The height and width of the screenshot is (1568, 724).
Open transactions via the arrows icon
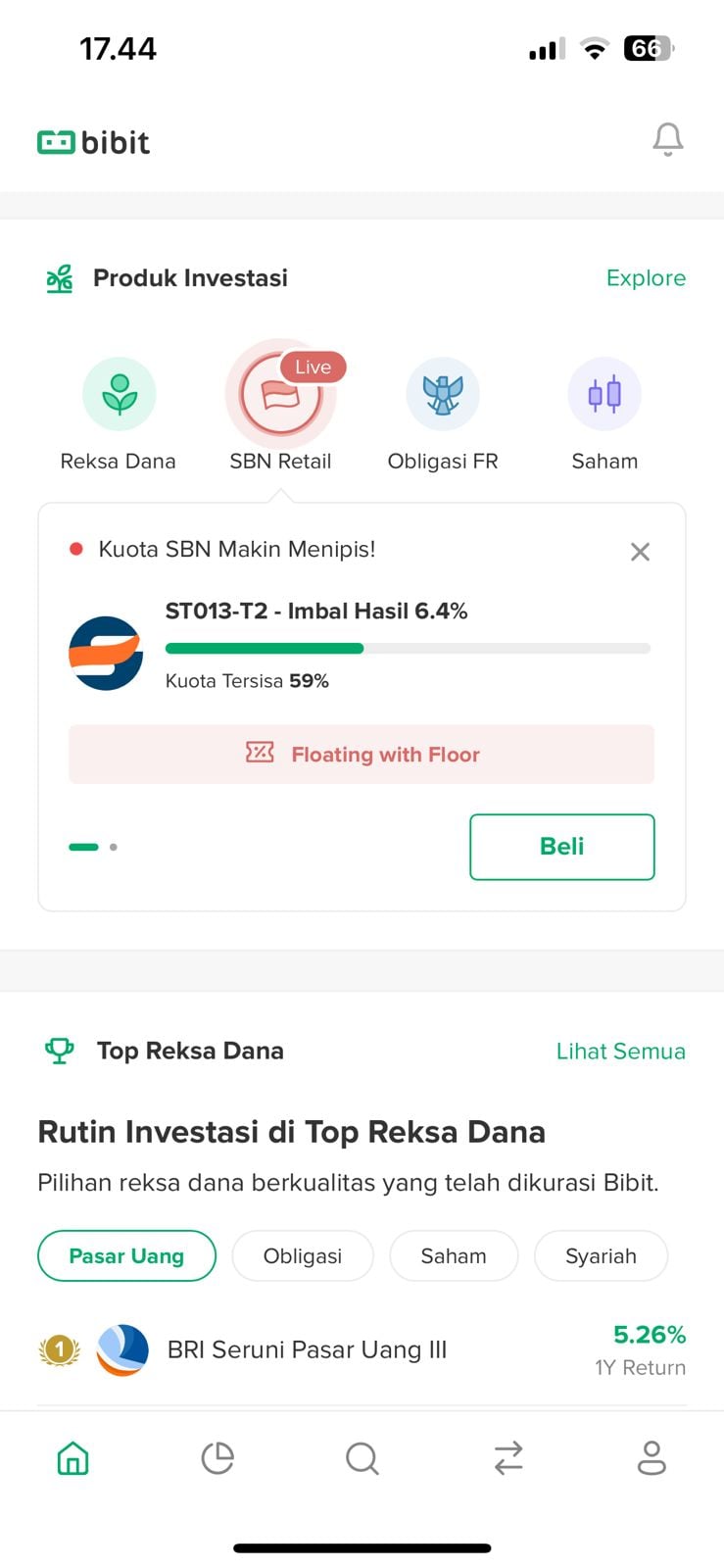[507, 1458]
